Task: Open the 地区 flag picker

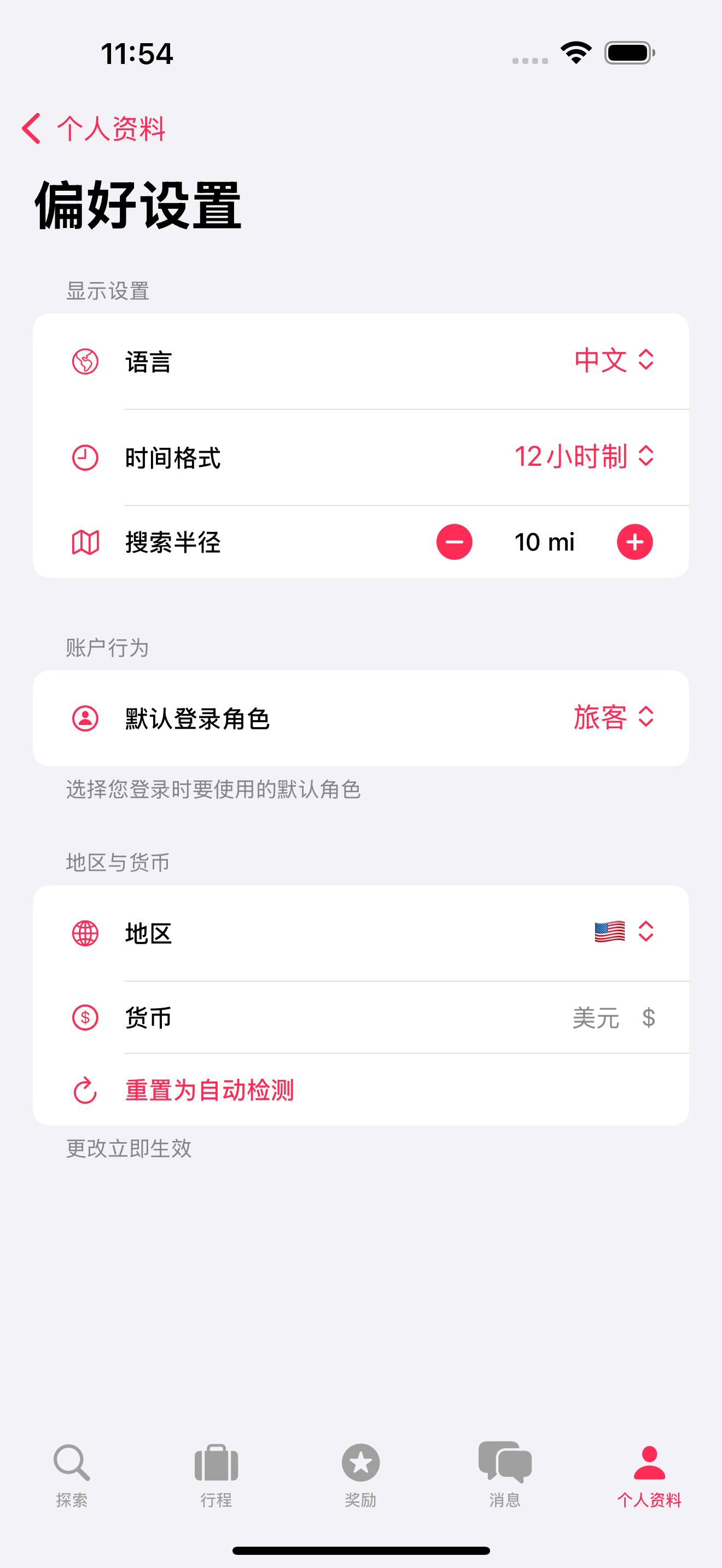Action: [624, 932]
